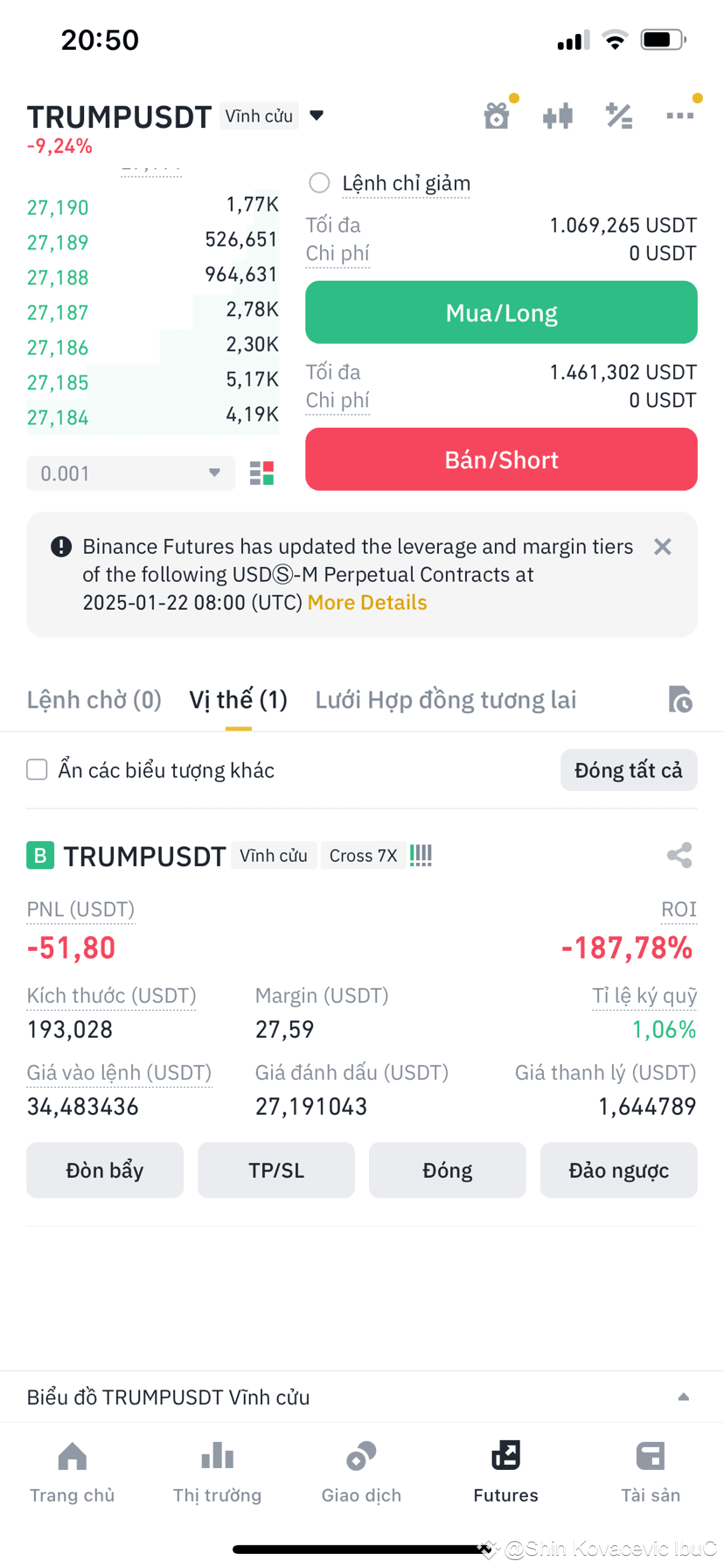This screenshot has width=724, height=1568.
Task: Switch to the Lệnh chờ tab
Action: click(94, 699)
